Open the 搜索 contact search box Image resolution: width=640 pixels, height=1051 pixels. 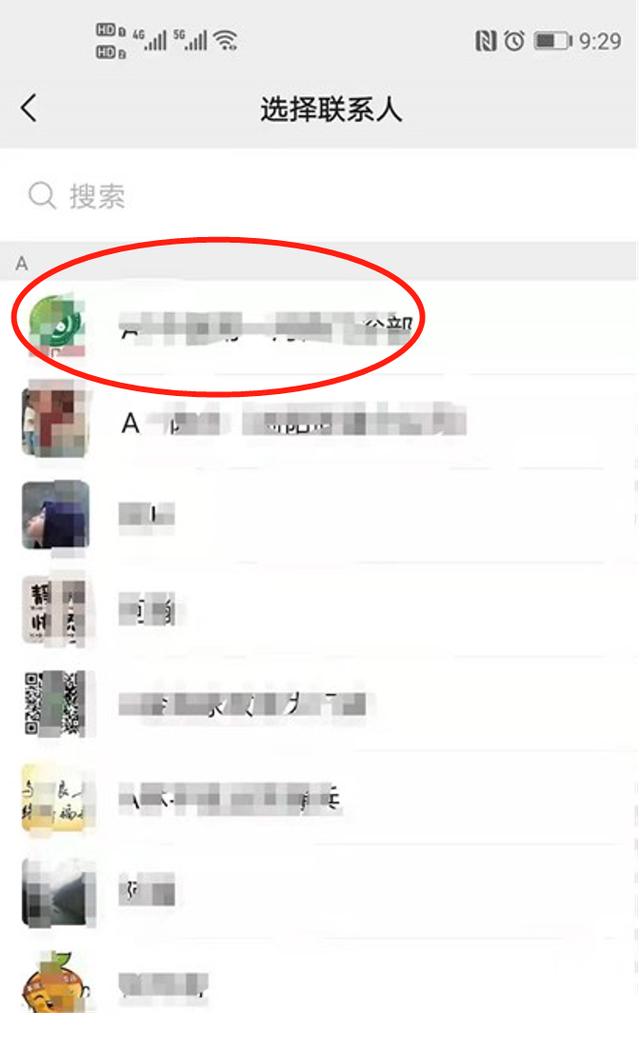point(318,196)
